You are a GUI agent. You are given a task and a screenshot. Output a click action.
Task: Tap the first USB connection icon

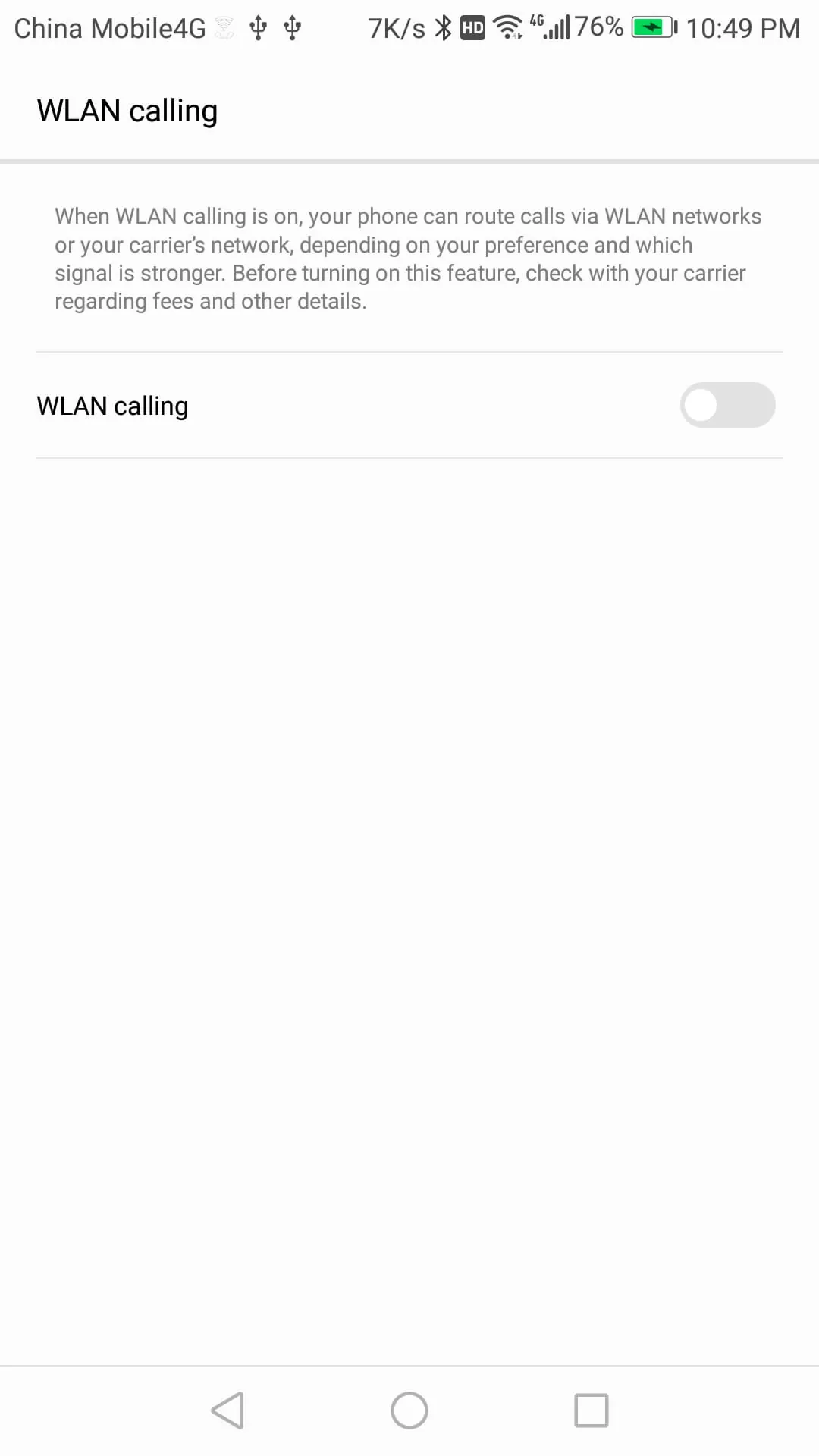[x=258, y=27]
